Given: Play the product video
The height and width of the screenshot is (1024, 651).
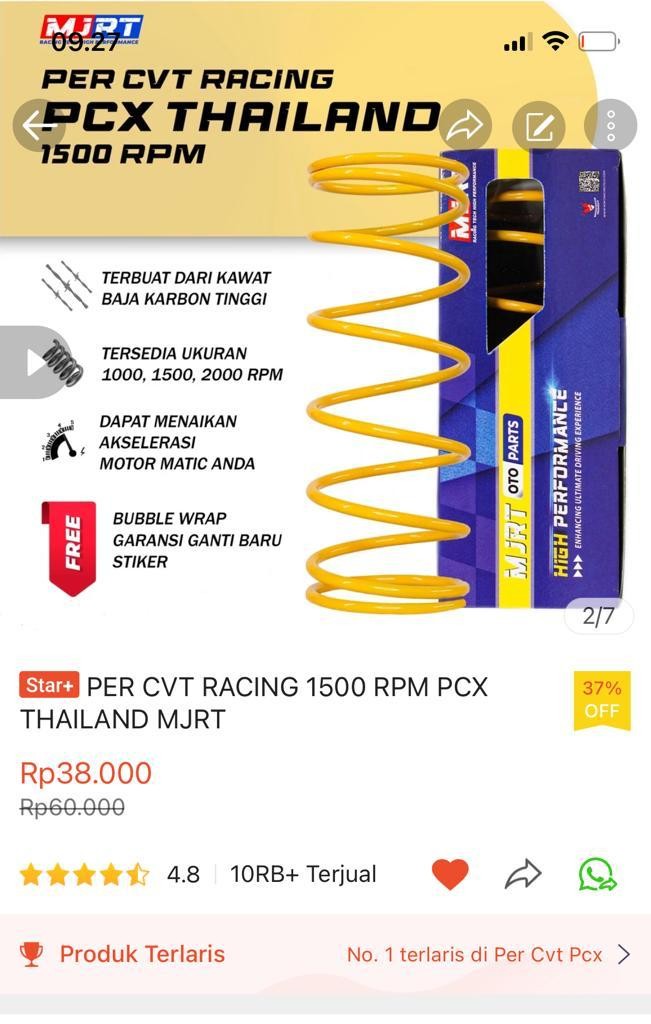Looking at the screenshot, I should tap(36, 362).
